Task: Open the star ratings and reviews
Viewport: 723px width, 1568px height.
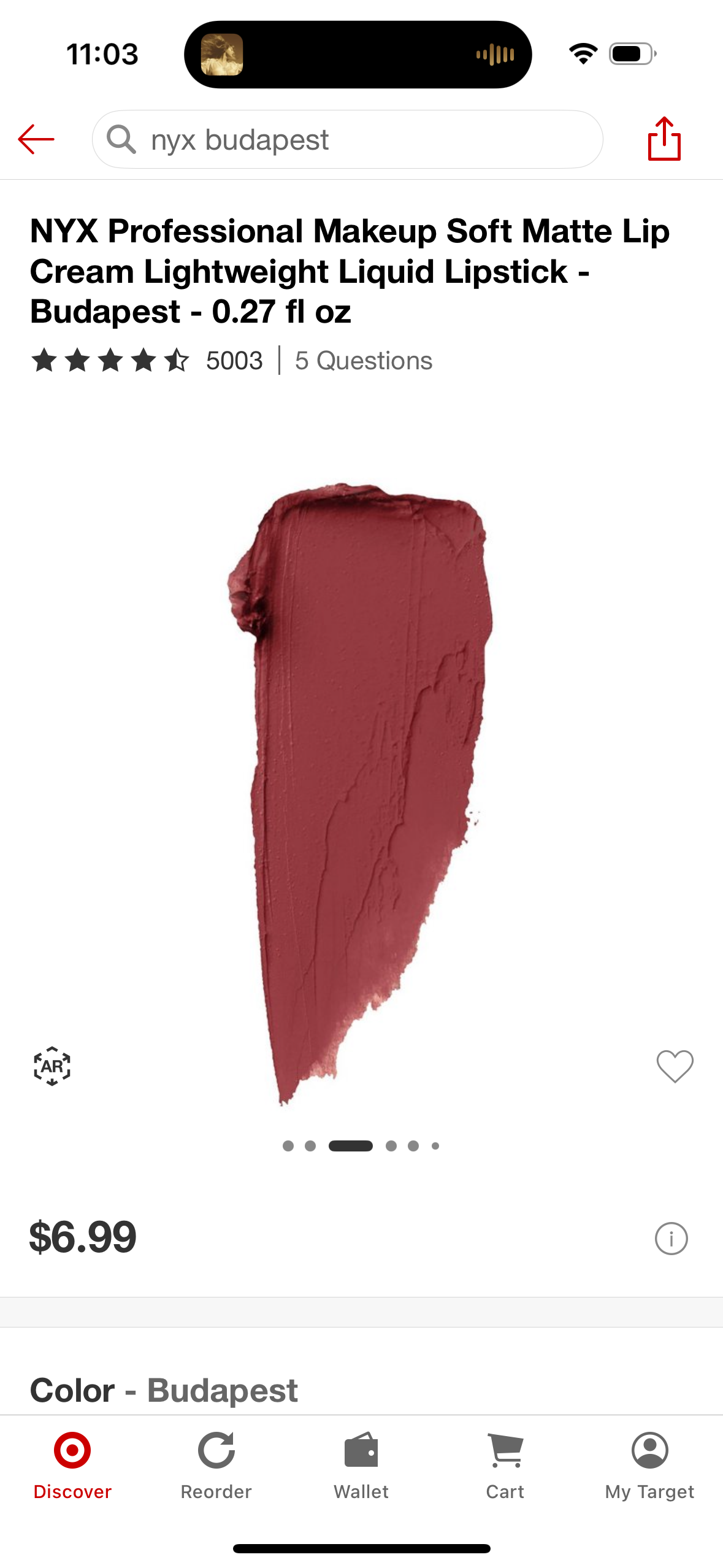Action: [146, 360]
